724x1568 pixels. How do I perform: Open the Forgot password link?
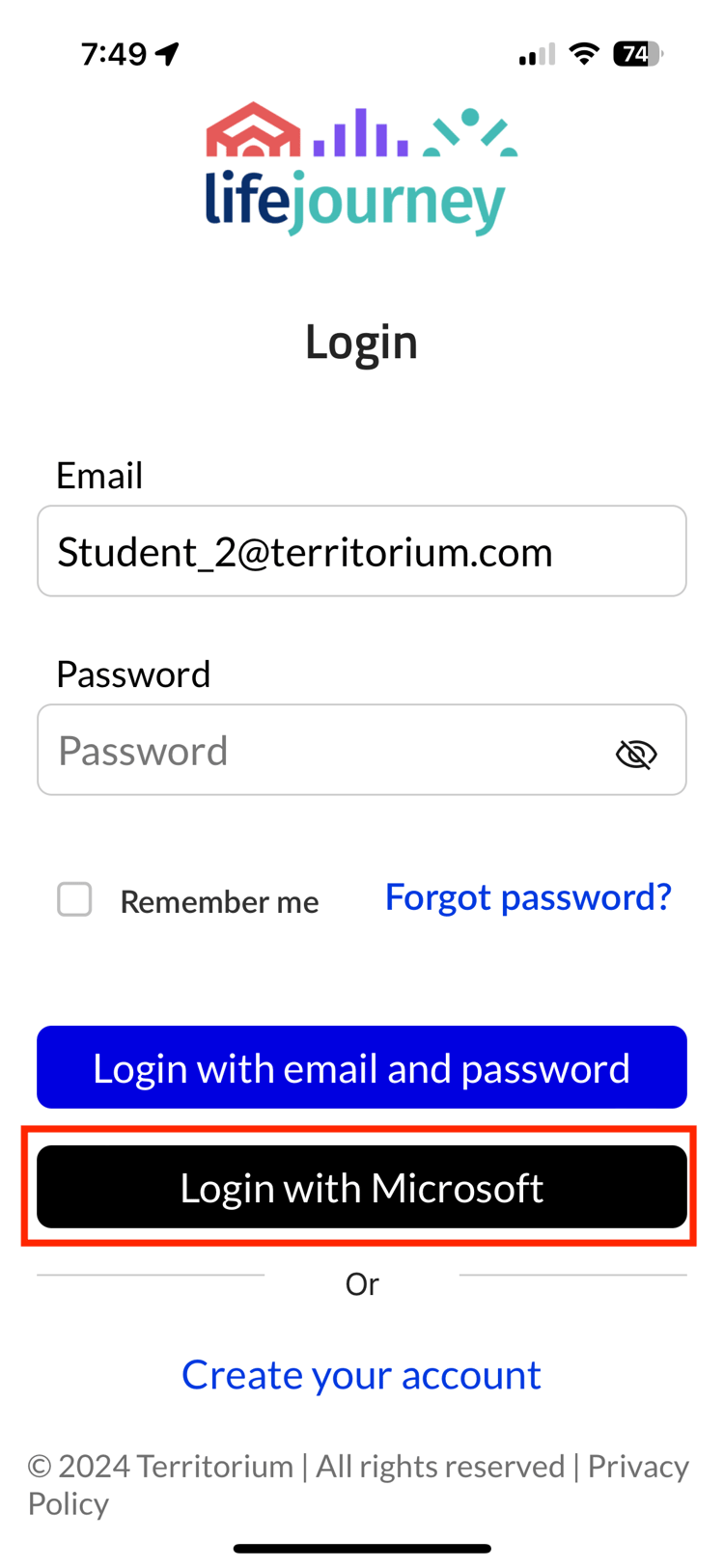pyautogui.click(x=528, y=896)
